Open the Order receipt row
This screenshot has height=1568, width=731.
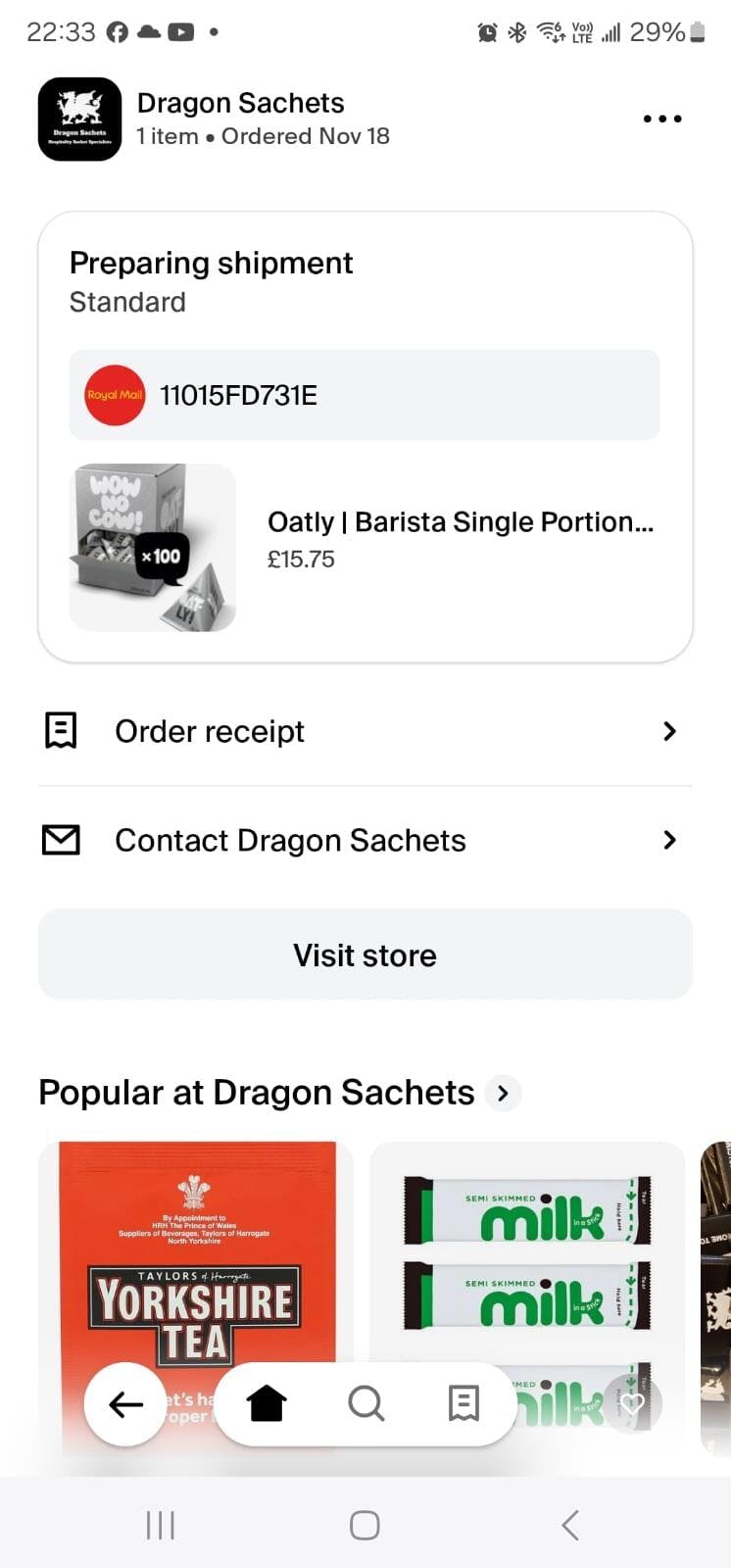point(364,731)
